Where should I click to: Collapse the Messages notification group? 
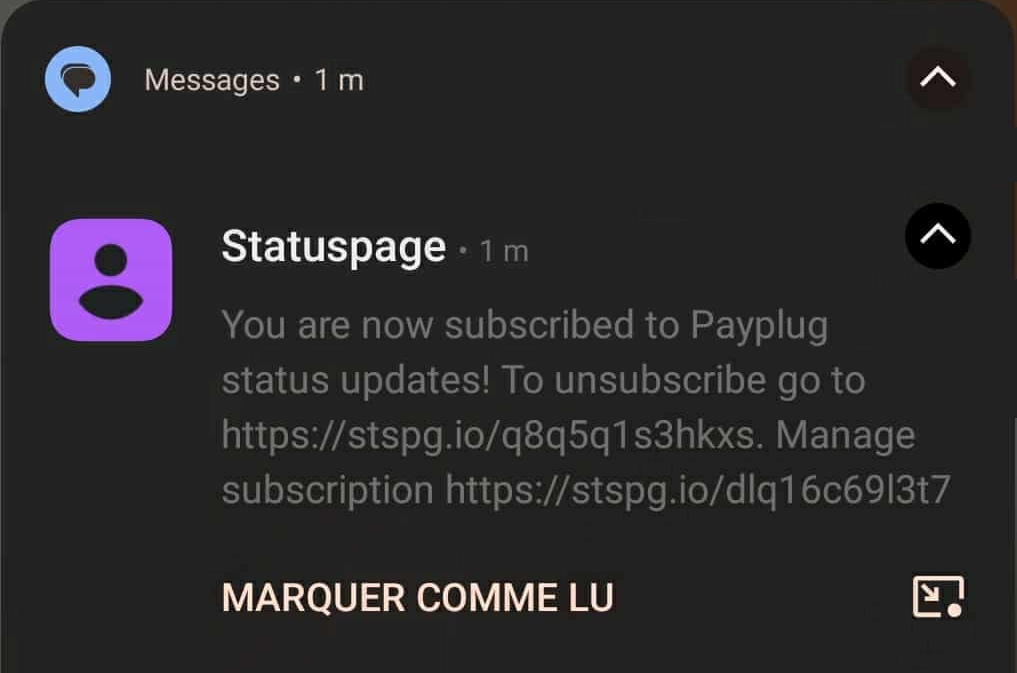937,78
